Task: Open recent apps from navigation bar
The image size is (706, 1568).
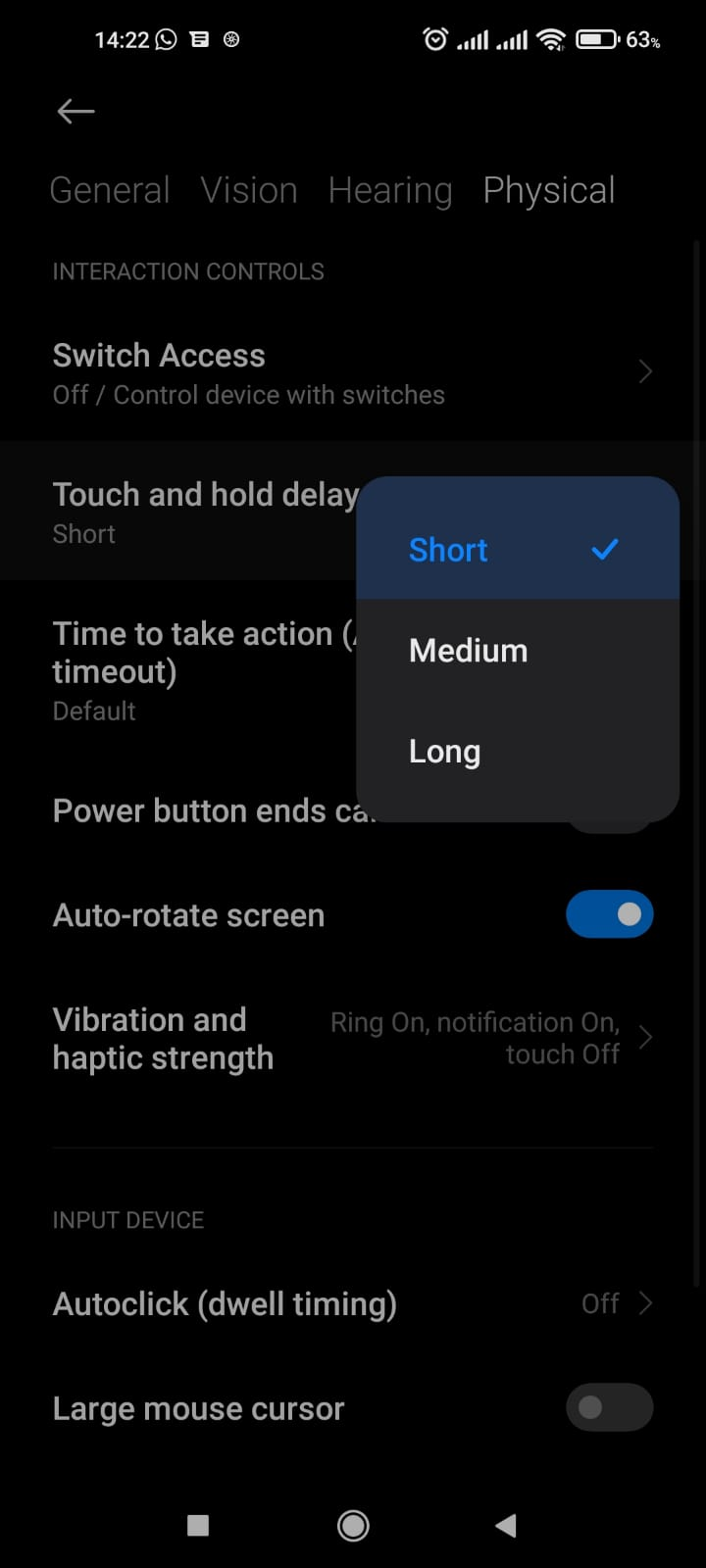Action: click(198, 1525)
